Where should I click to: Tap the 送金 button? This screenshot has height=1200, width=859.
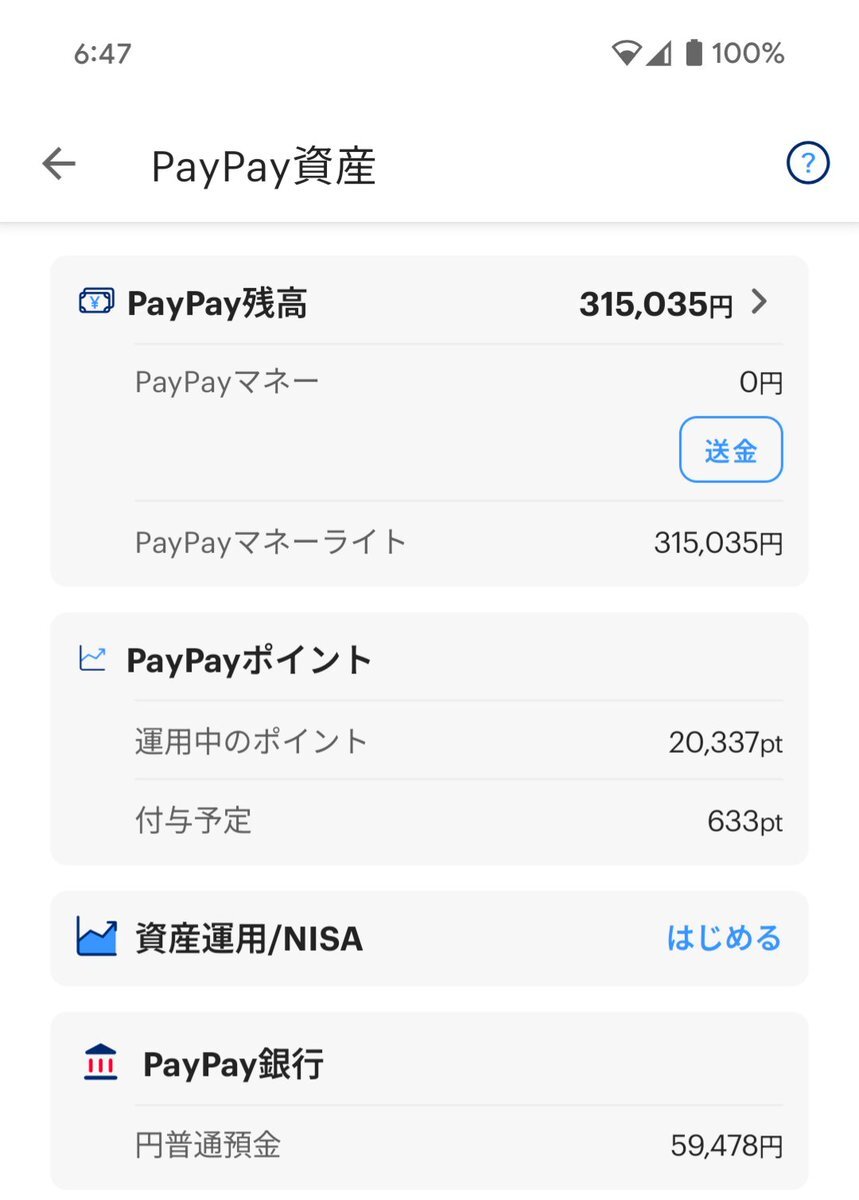pyautogui.click(x=730, y=450)
